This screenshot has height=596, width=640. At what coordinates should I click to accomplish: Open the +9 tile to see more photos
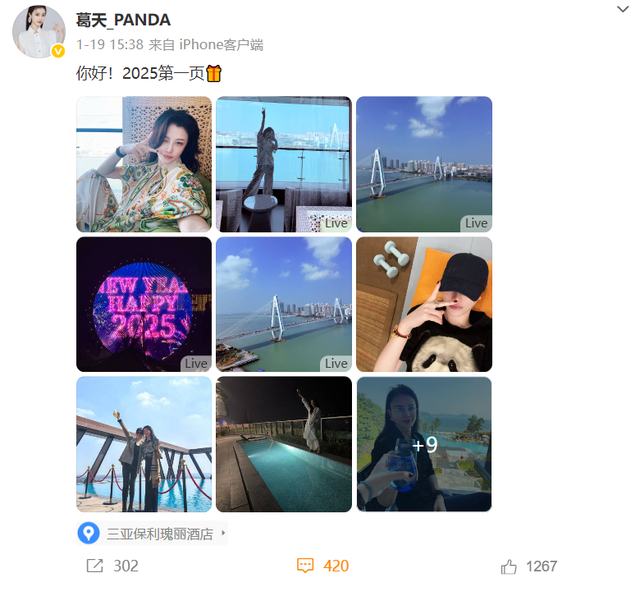click(x=424, y=444)
